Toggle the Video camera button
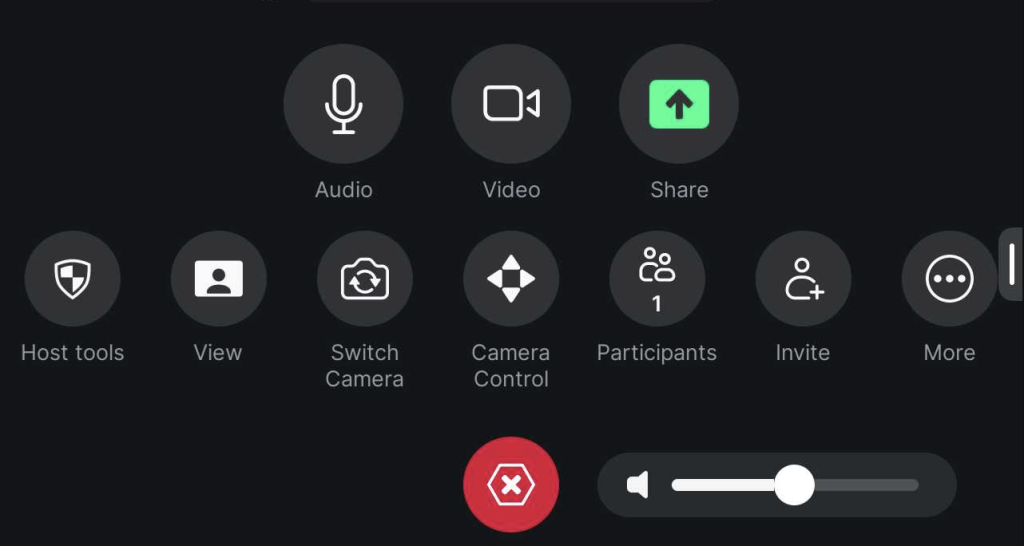Image resolution: width=1024 pixels, height=546 pixels. coord(511,104)
